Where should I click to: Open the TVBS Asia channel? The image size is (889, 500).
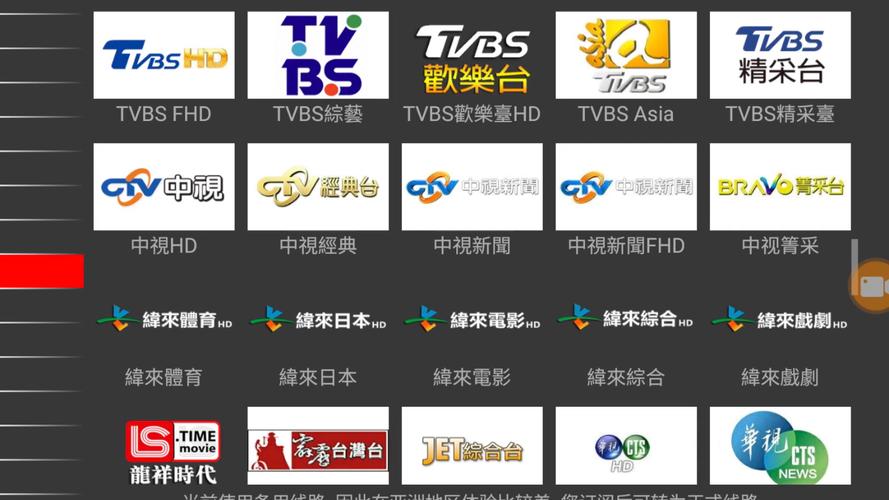pyautogui.click(x=626, y=56)
